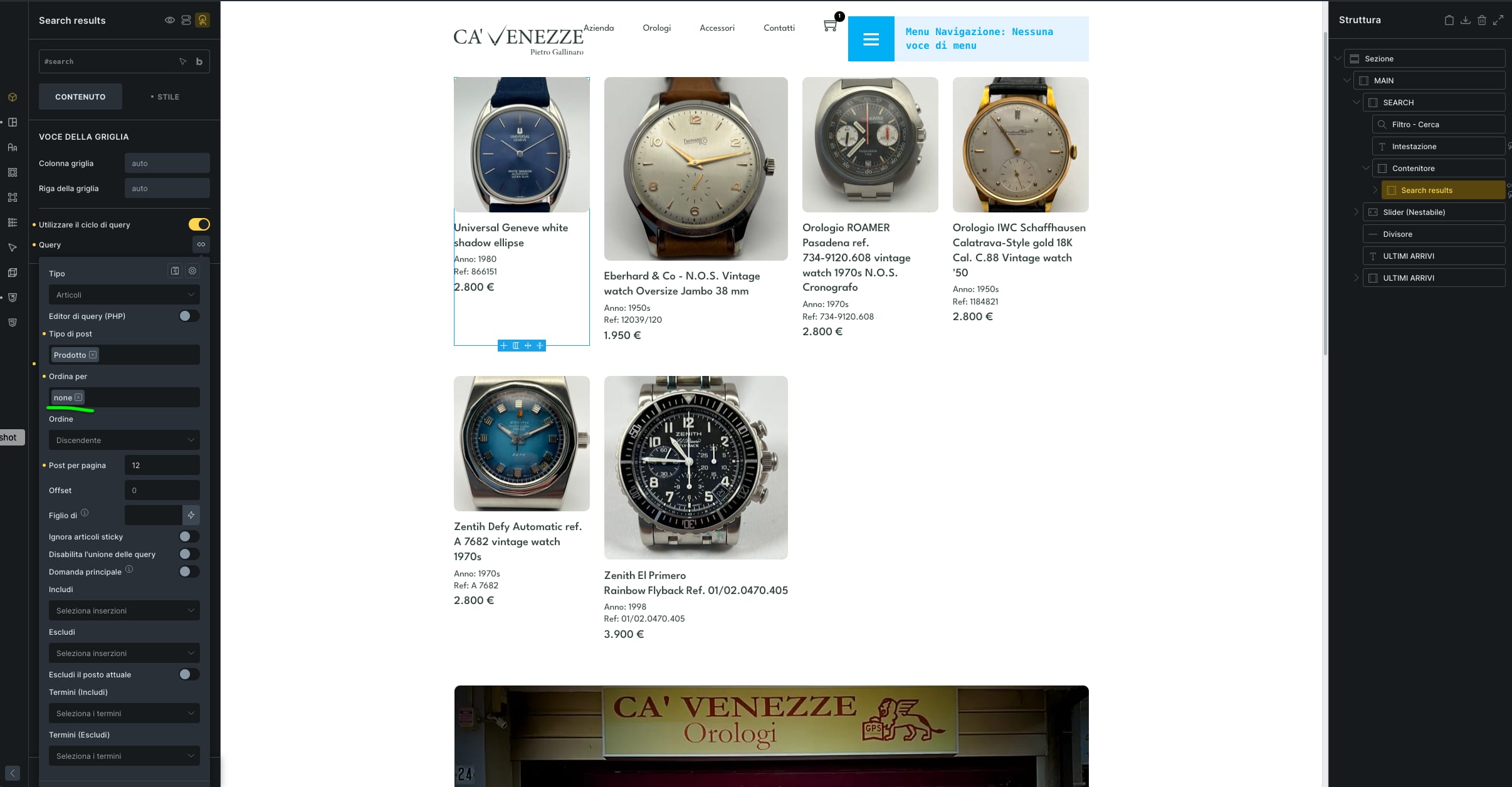Image resolution: width=1512 pixels, height=787 pixels.
Task: Open the Includi Seleziona inserzioni dropdown
Action: [124, 610]
